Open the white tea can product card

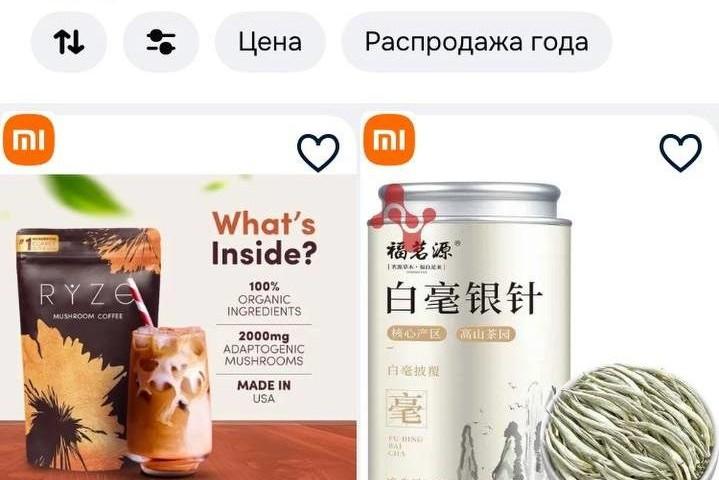(540, 330)
